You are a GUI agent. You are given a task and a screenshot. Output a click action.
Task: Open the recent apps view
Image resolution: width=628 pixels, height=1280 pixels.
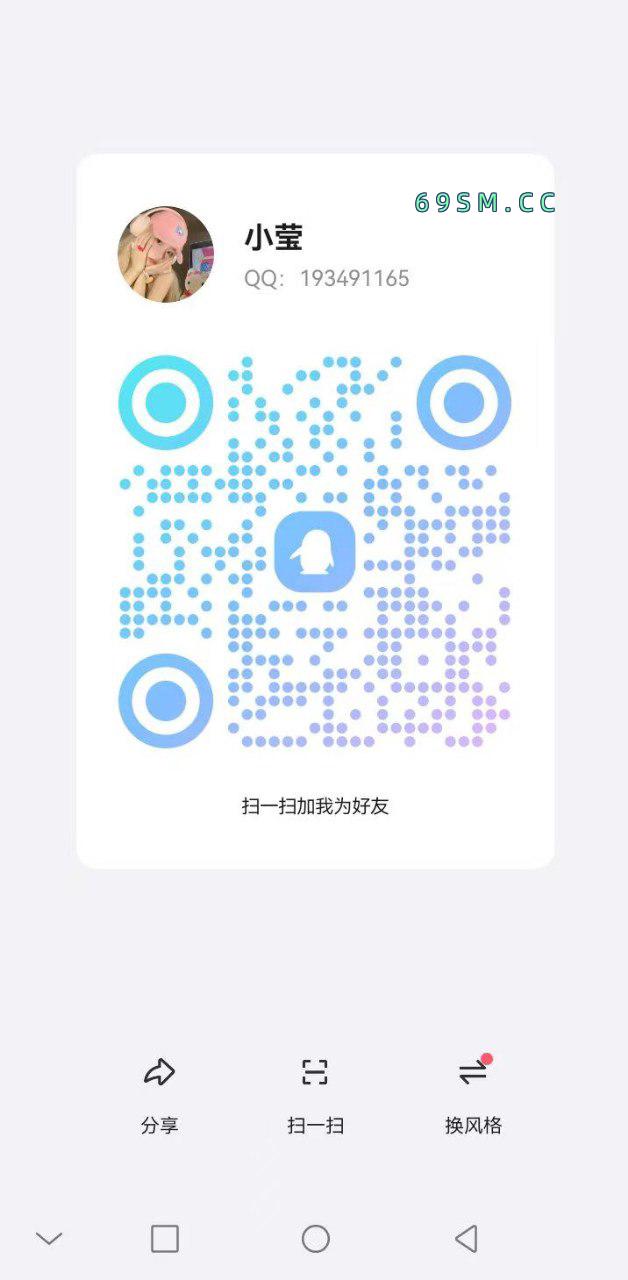tap(164, 1239)
